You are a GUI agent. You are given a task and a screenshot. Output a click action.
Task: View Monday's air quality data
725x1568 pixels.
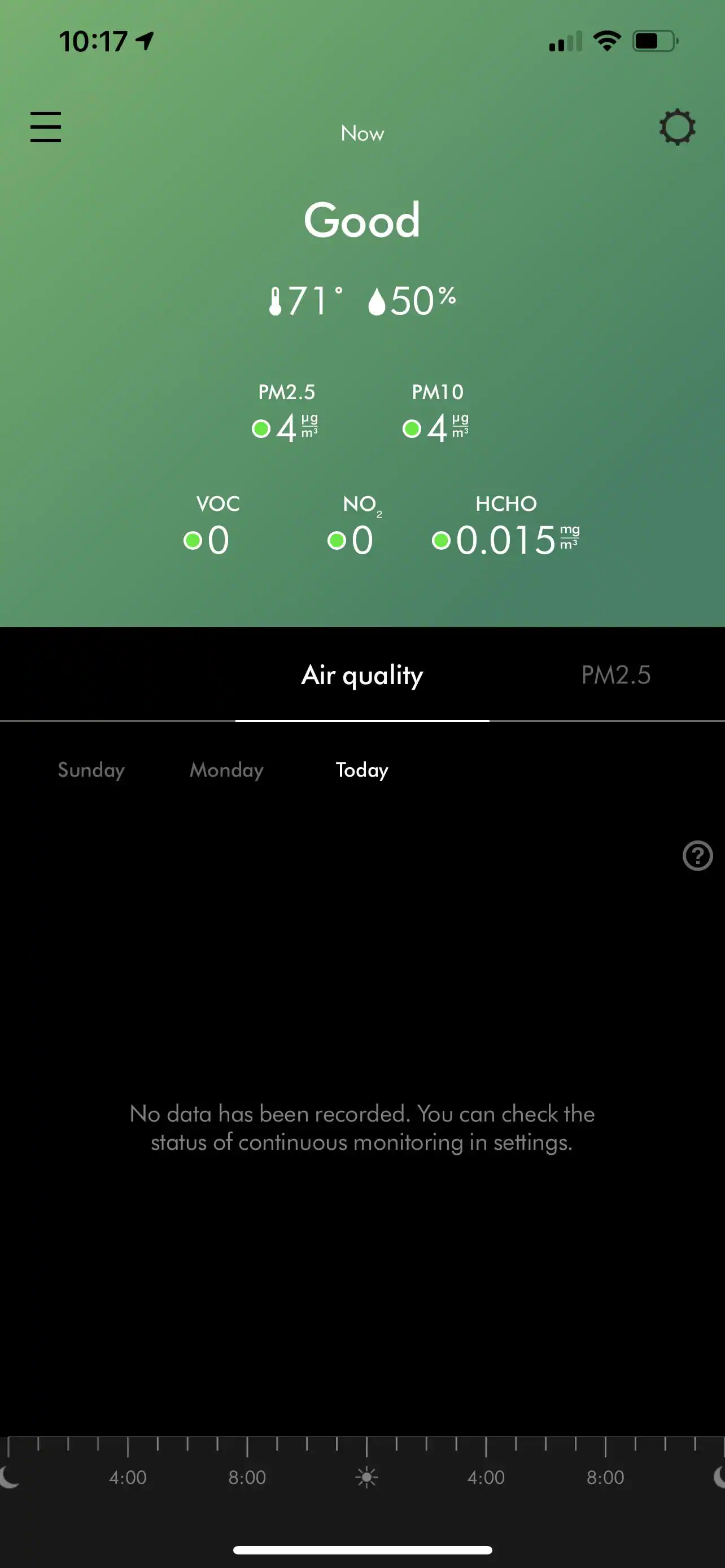[x=226, y=770]
